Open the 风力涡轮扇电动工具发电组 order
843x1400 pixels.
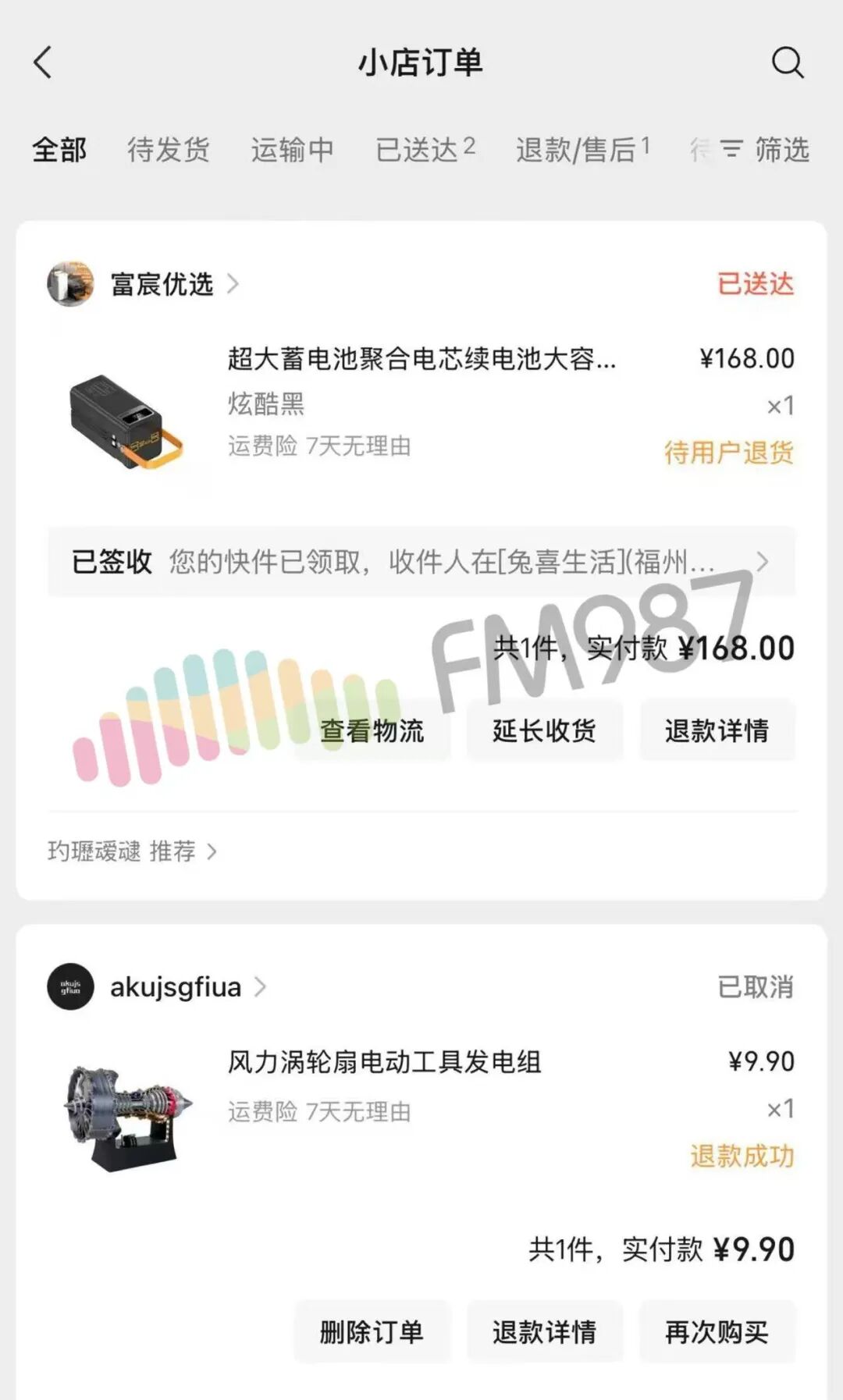tap(384, 1062)
